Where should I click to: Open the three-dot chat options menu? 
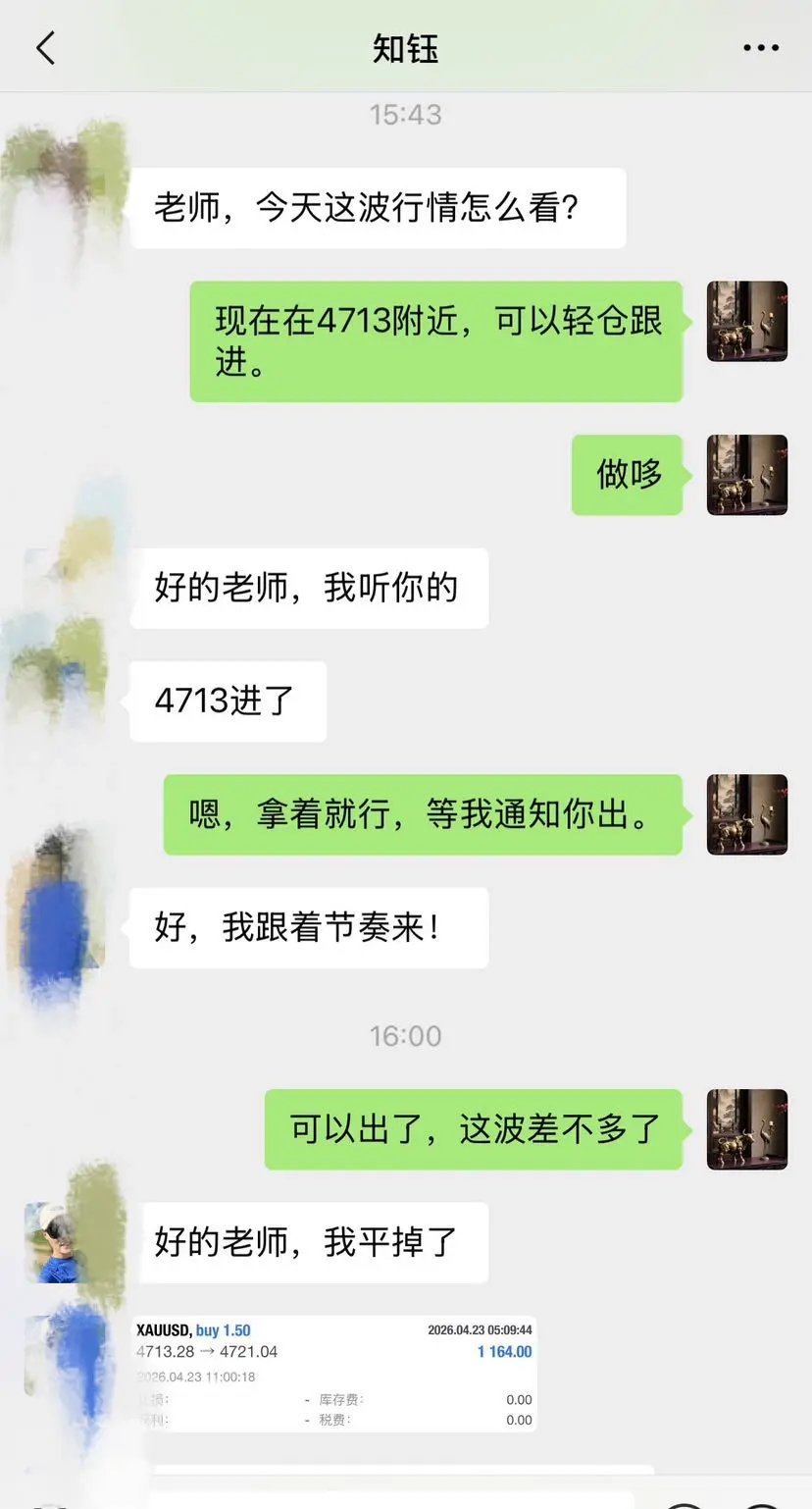click(760, 47)
